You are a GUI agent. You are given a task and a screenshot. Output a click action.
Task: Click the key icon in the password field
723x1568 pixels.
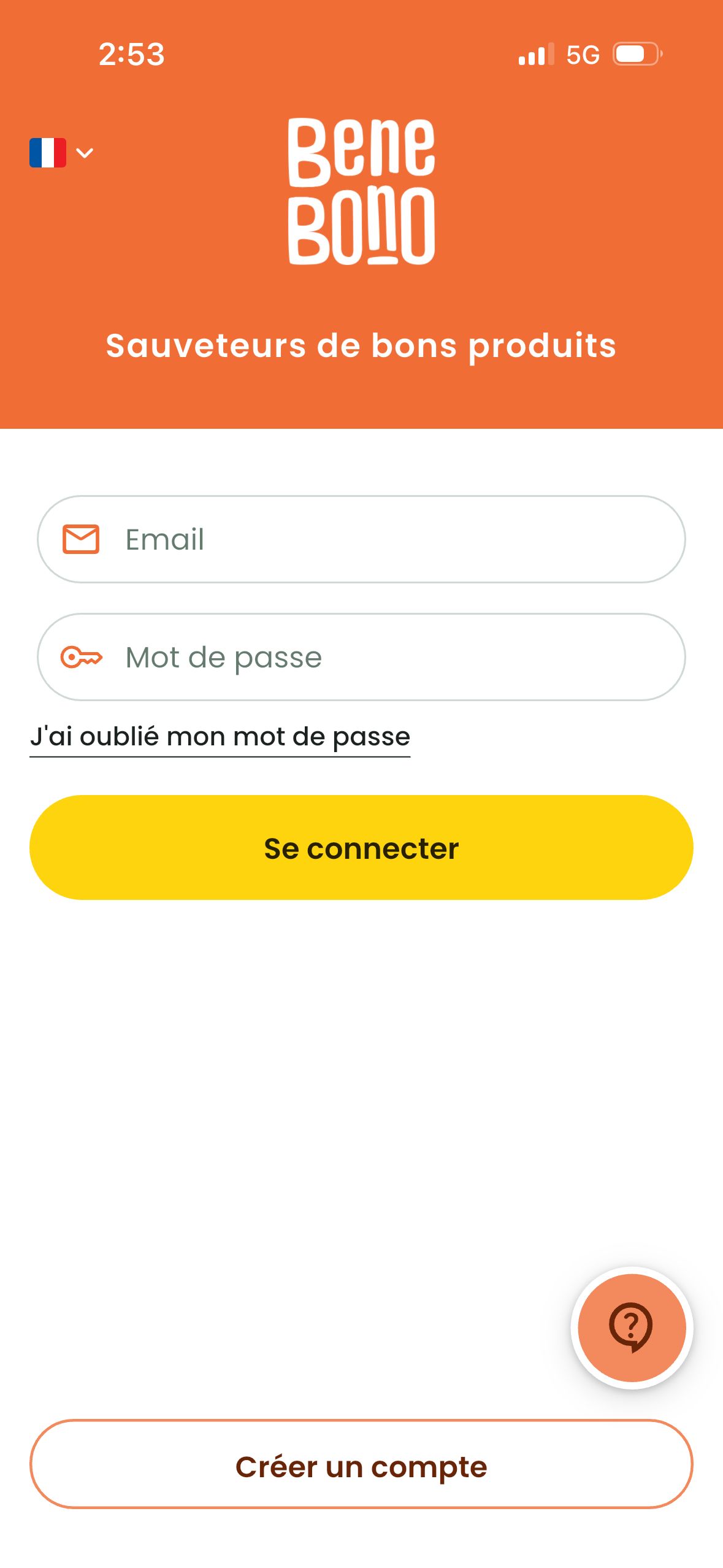[x=83, y=657]
